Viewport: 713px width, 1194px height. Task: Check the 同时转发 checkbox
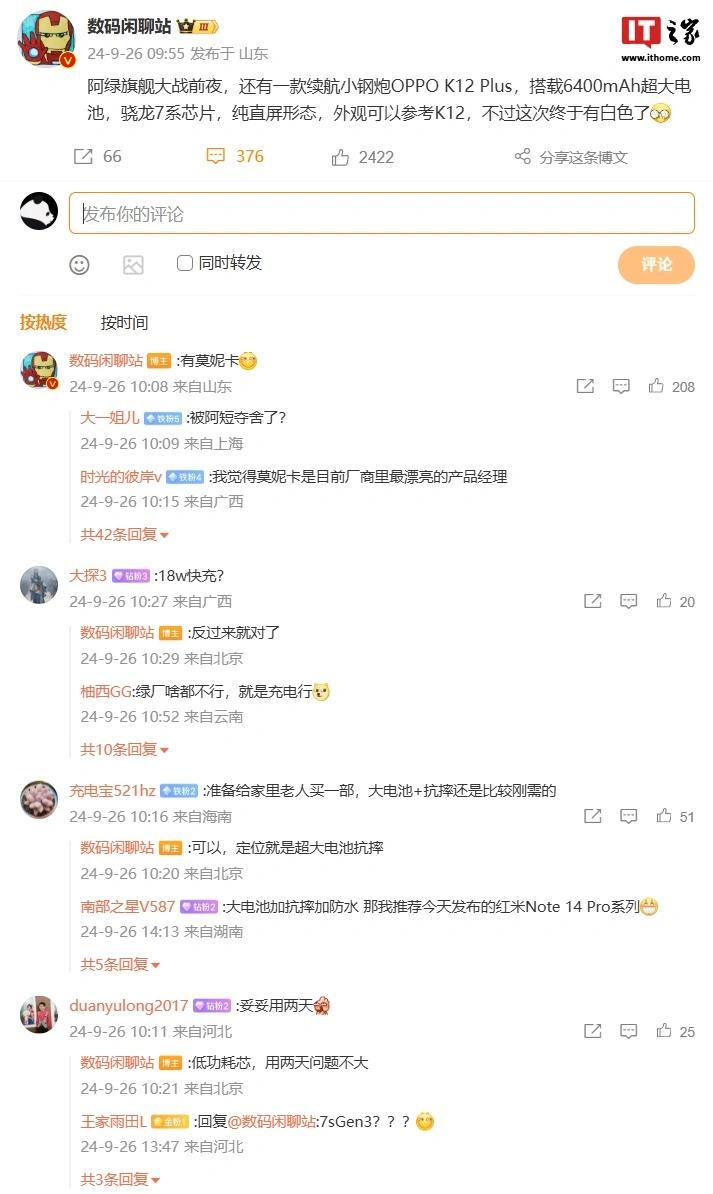click(185, 263)
